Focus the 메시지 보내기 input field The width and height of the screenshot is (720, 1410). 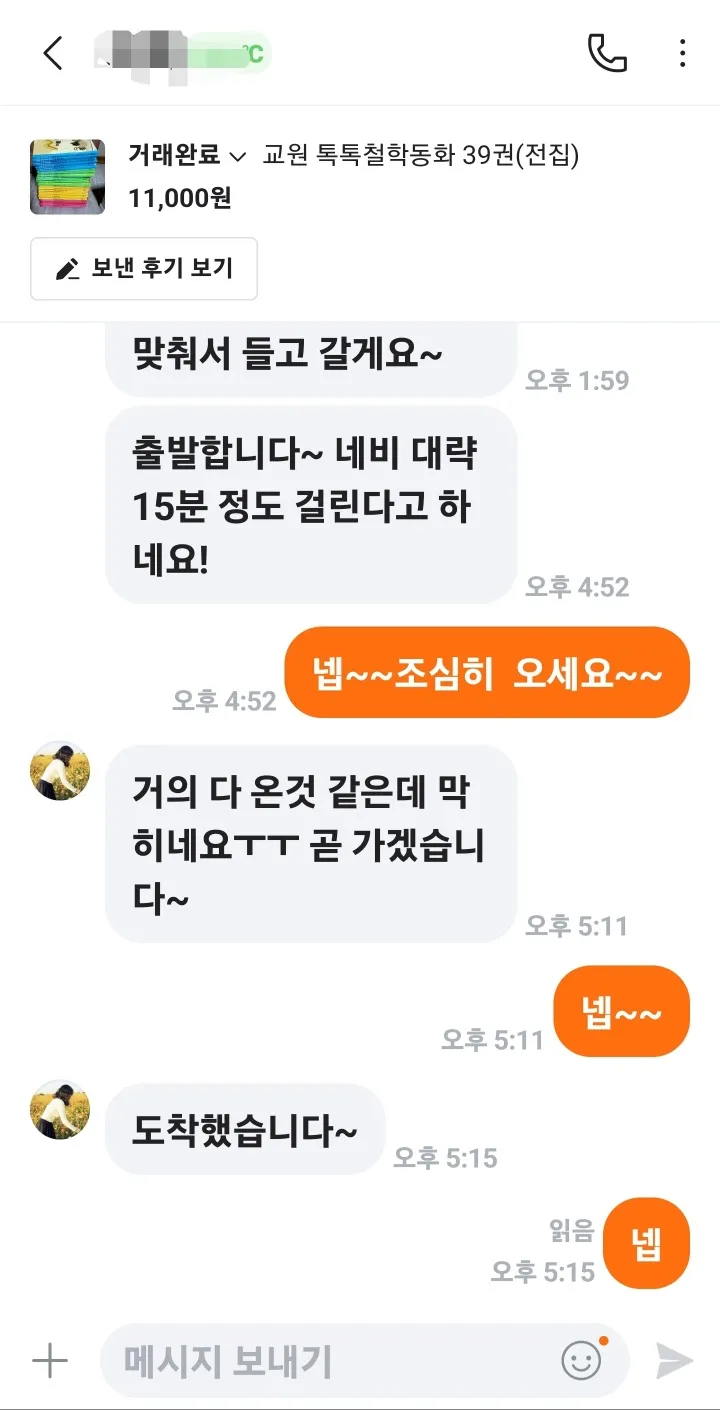(330, 1360)
